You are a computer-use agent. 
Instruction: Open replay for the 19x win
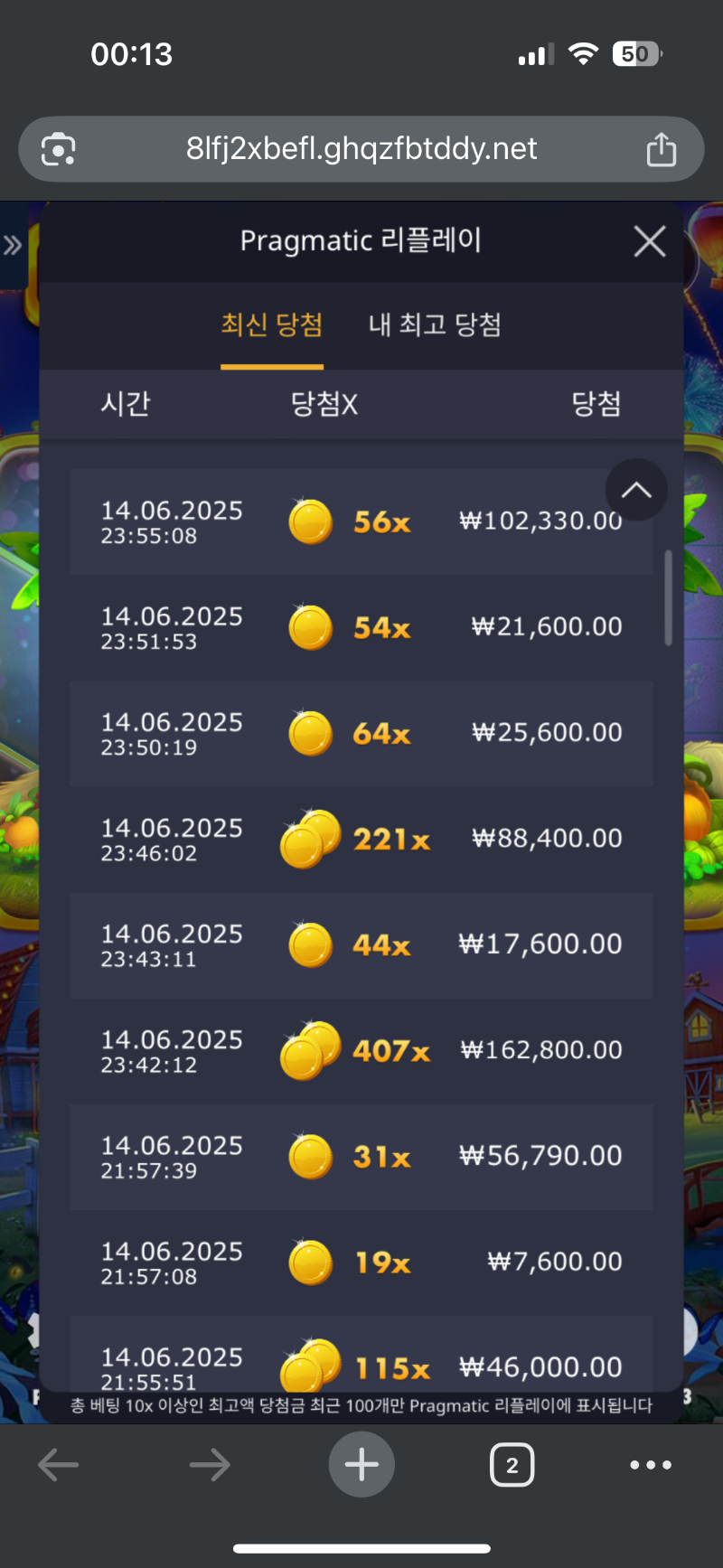click(361, 1262)
